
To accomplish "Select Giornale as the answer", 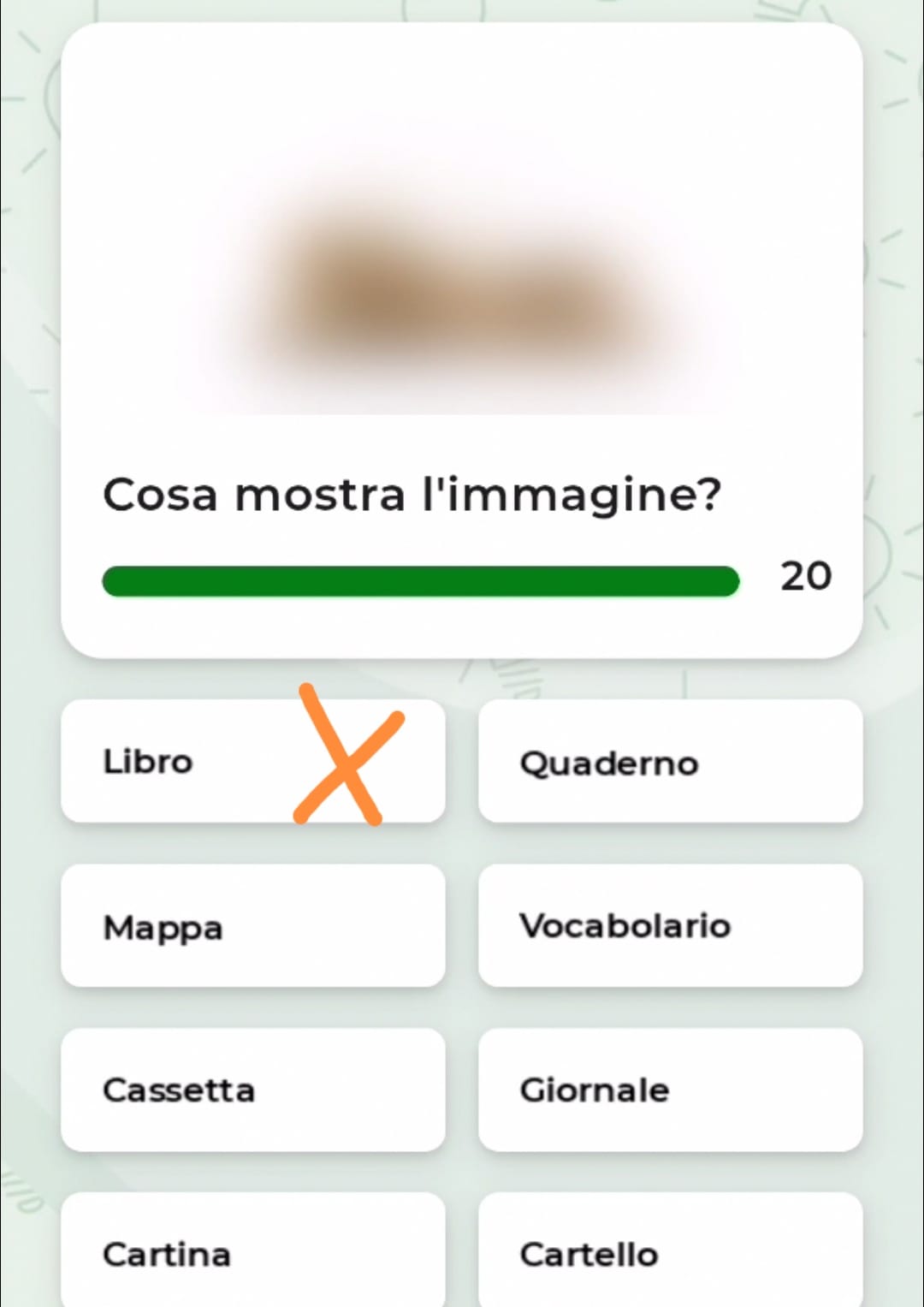I will [670, 1090].
